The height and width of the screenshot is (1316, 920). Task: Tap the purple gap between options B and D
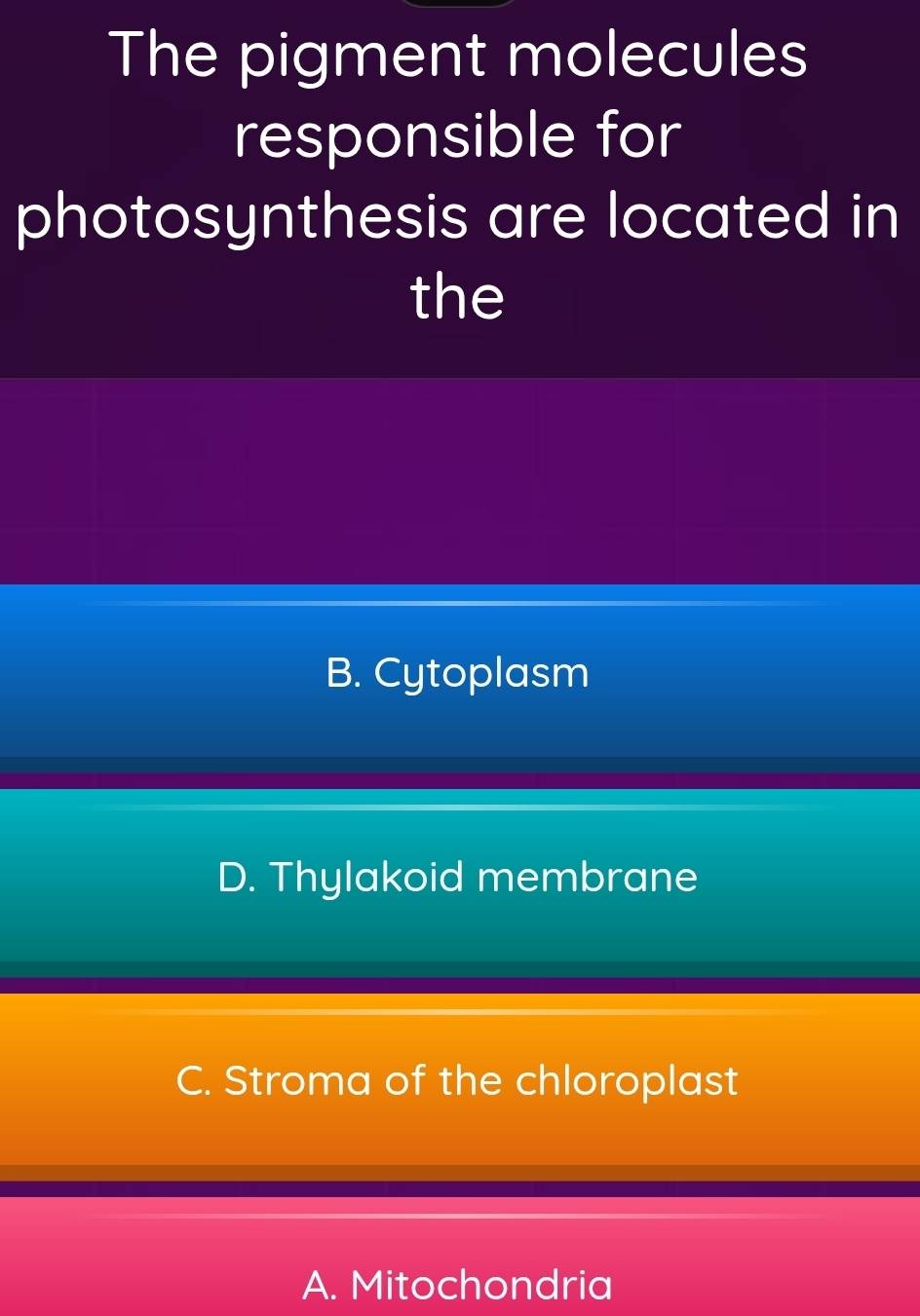(x=458, y=776)
